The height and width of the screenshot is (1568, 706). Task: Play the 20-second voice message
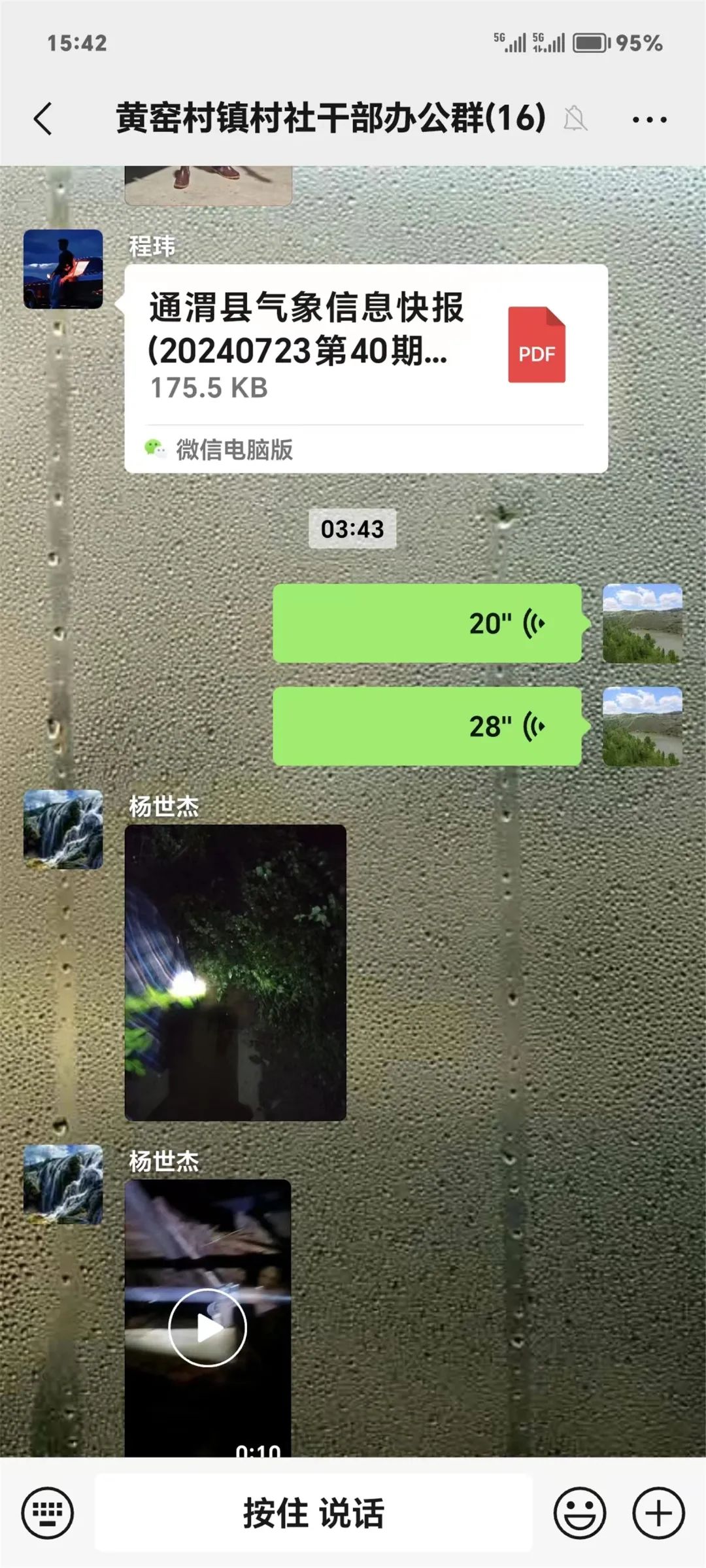[427, 623]
